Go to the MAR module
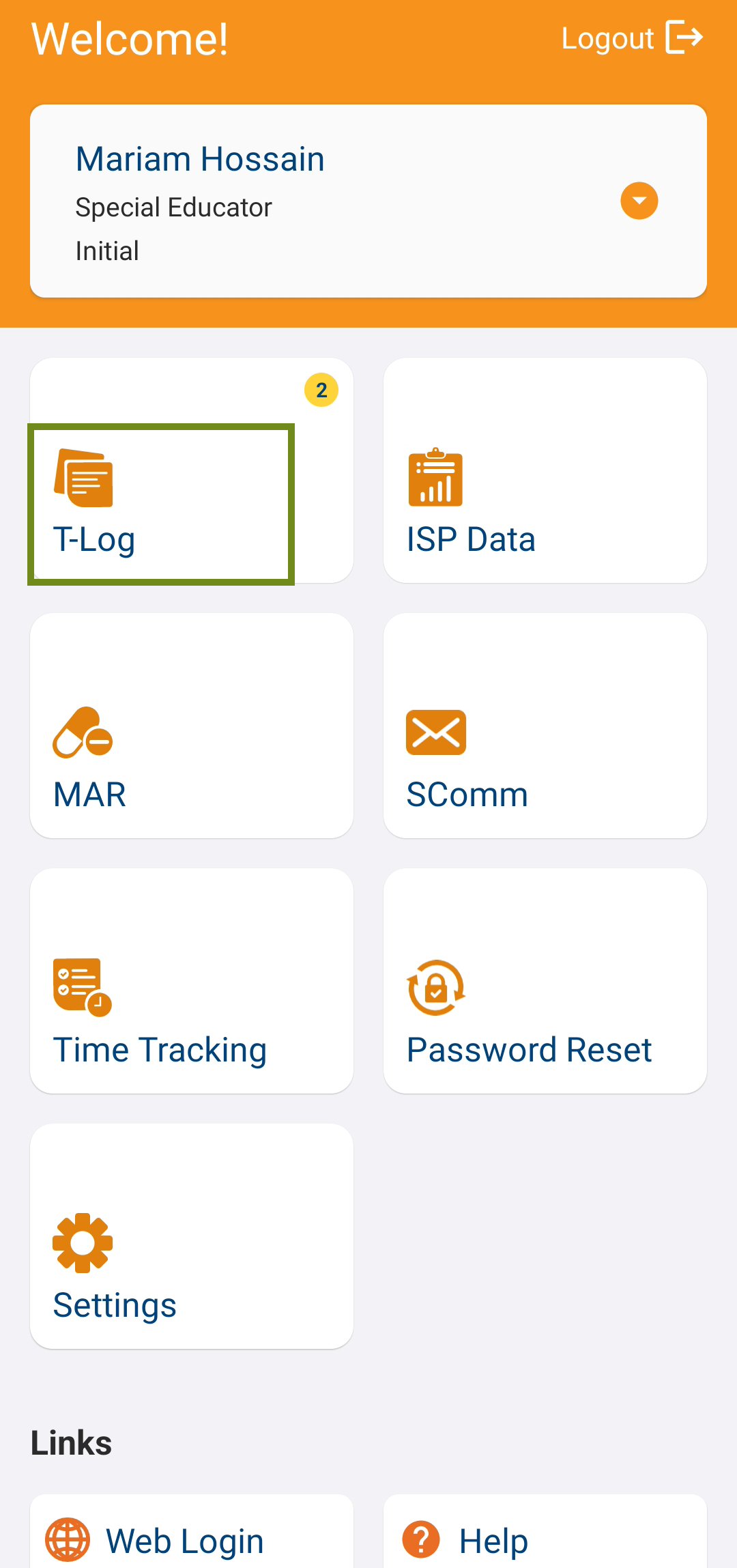 [192, 726]
